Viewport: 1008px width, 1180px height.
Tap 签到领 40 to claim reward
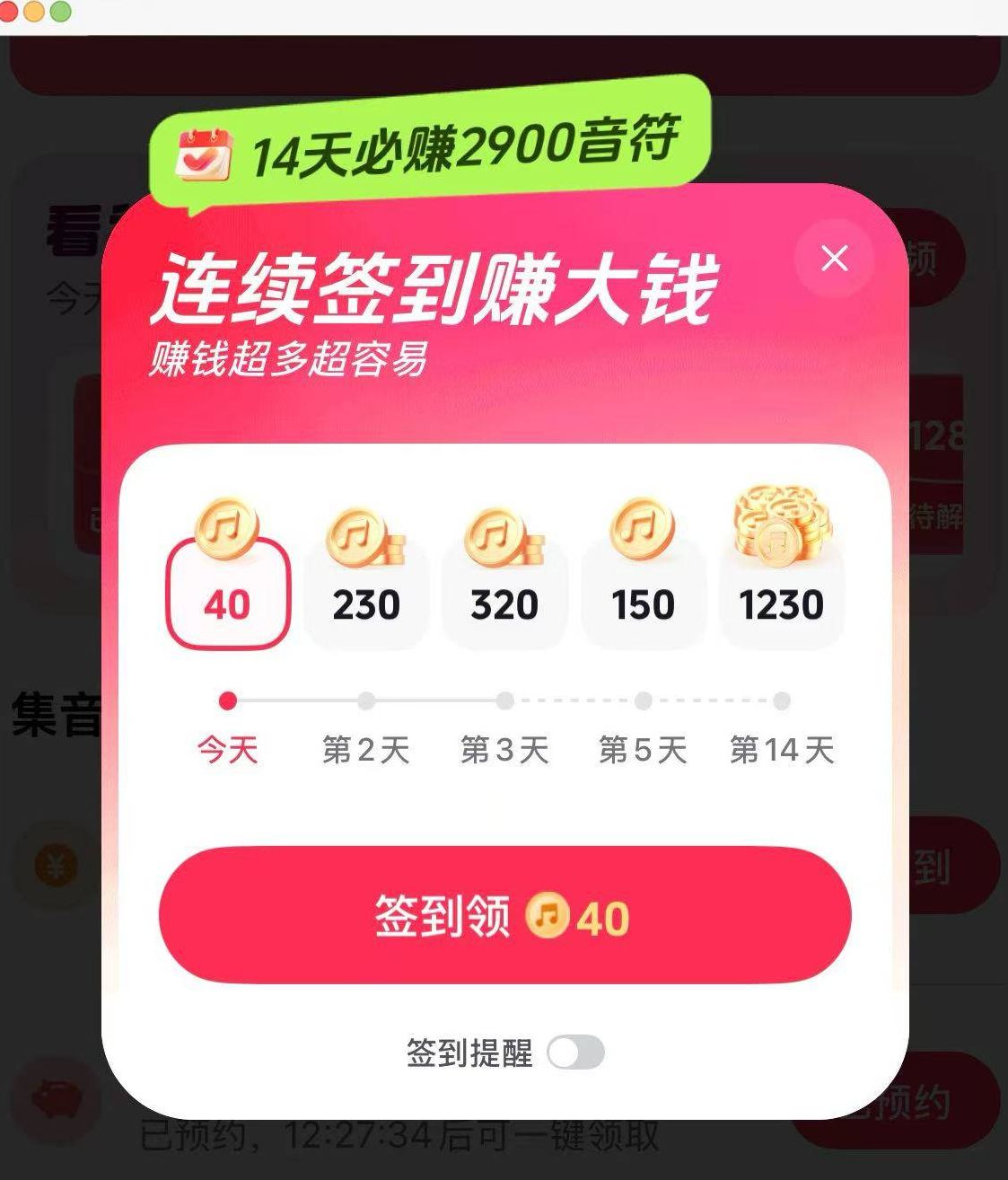[504, 915]
